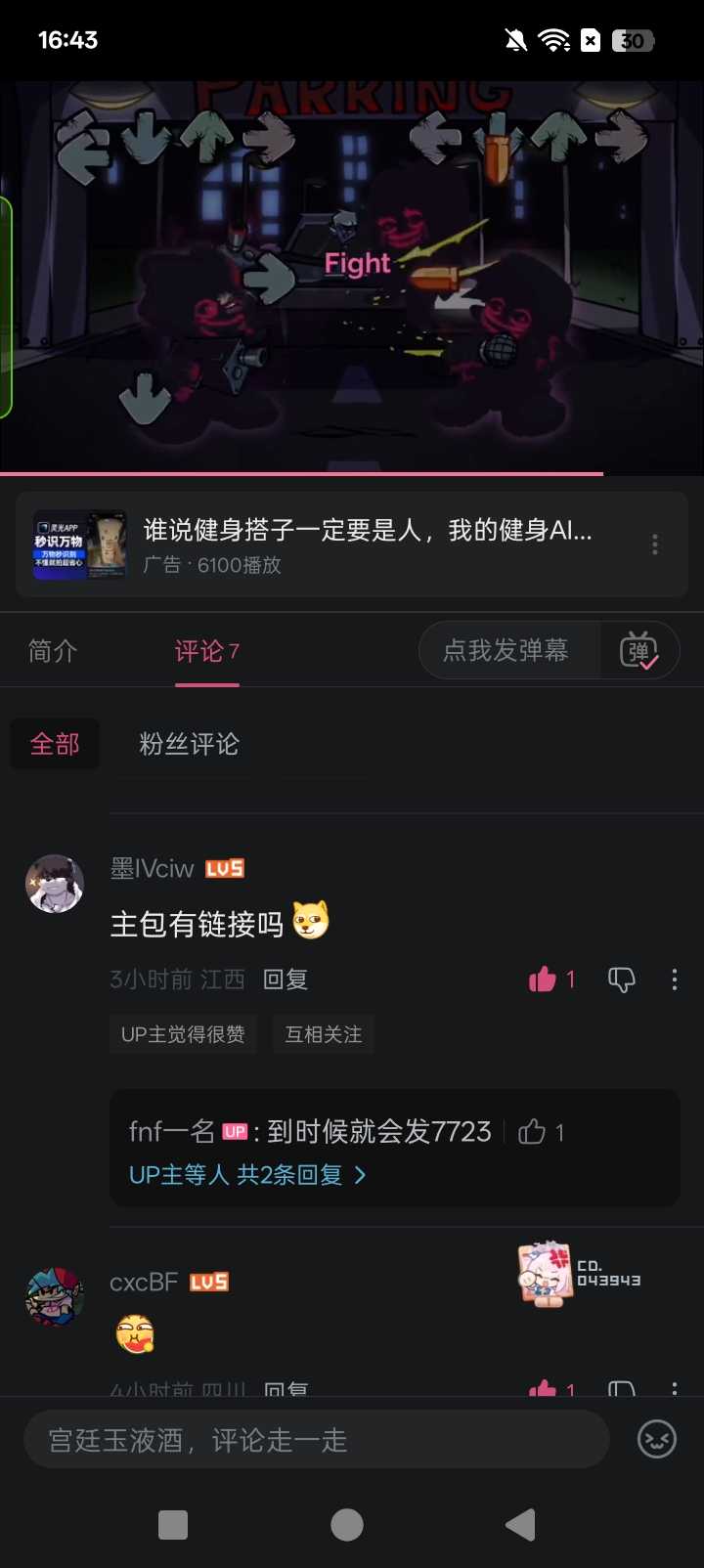Write a comment in 宫廷玉液酒 field
Screen dimensions: 704x1568
click(317, 1440)
